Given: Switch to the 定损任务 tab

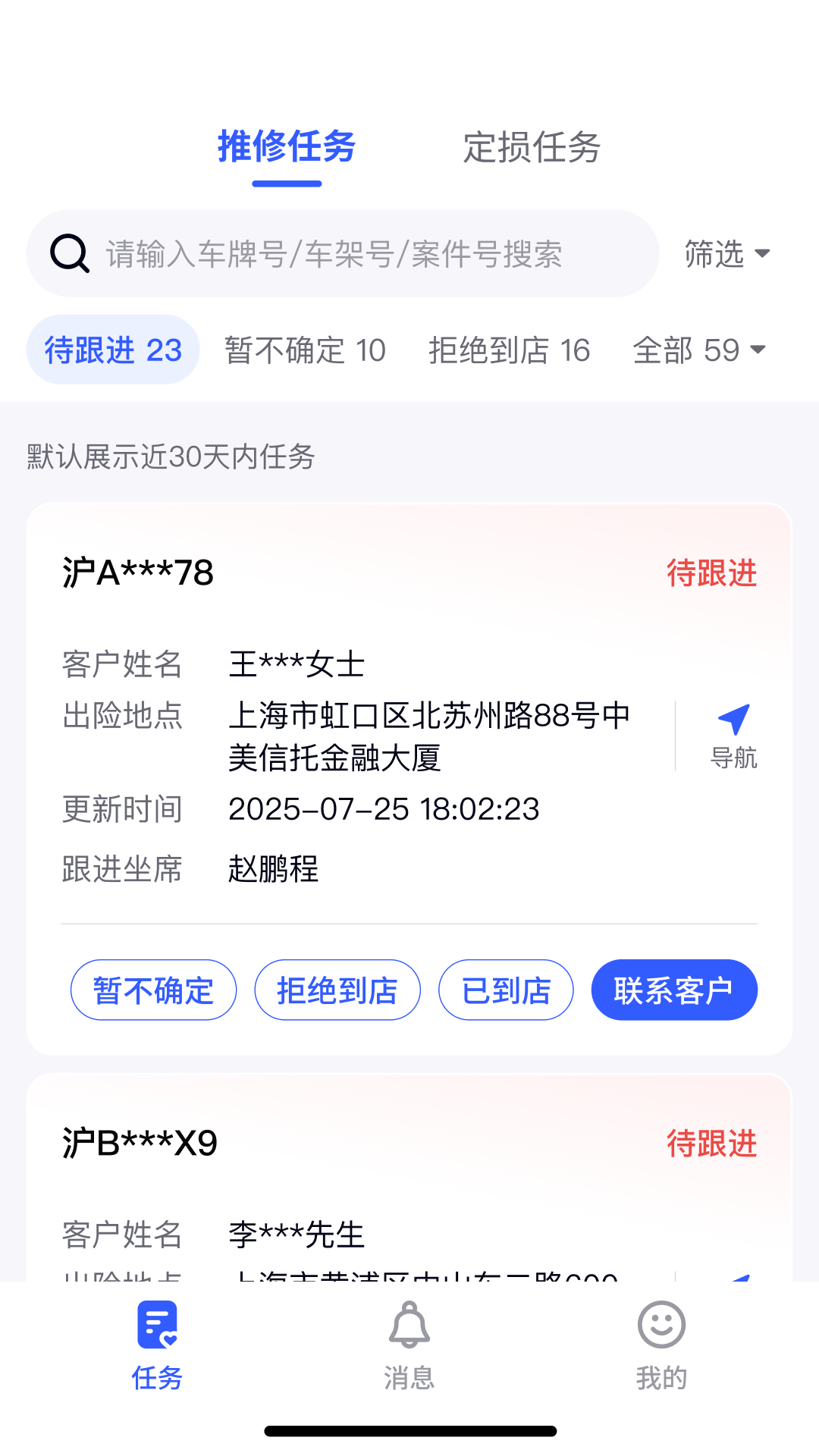Looking at the screenshot, I should [532, 147].
